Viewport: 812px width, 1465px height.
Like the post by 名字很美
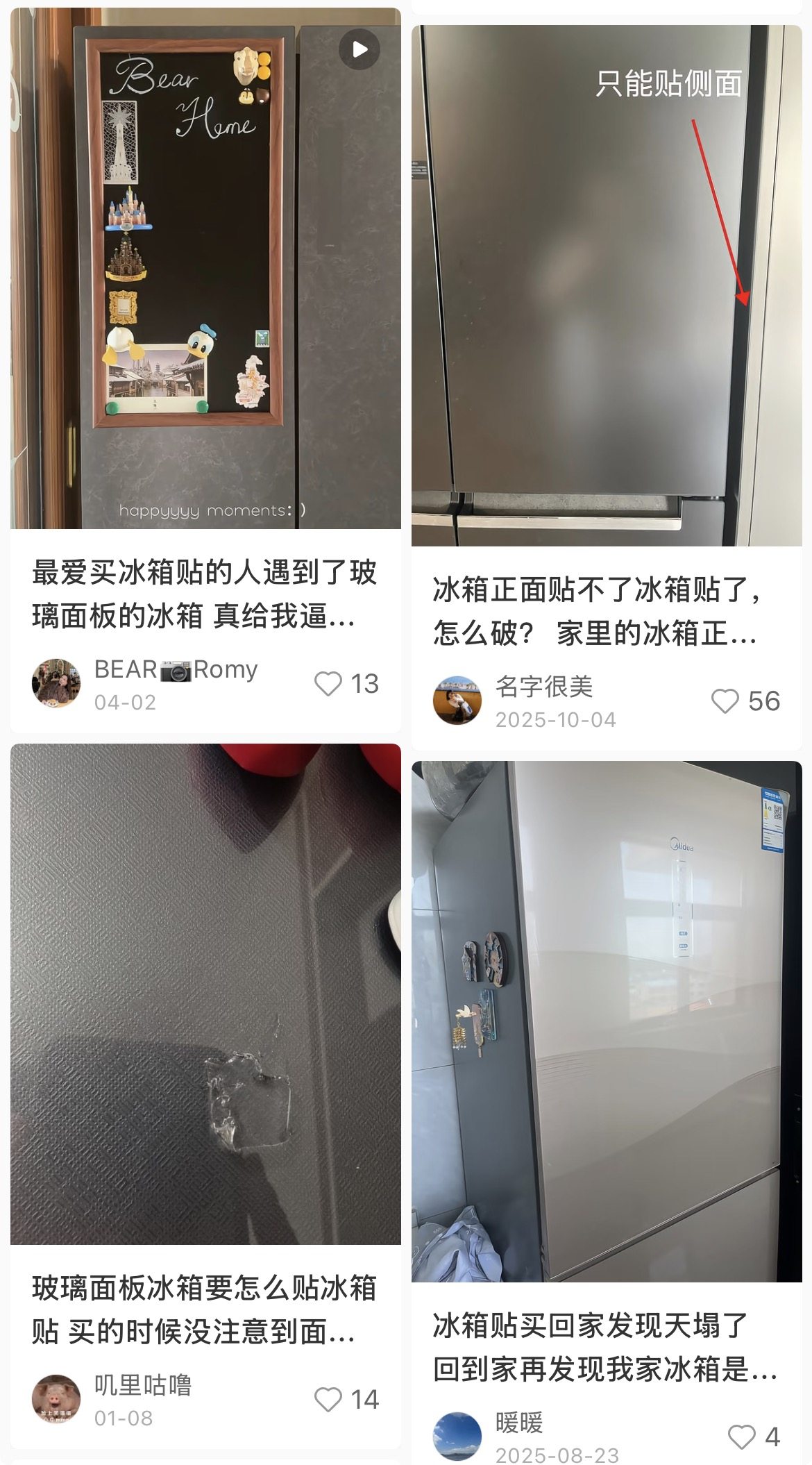coord(725,701)
